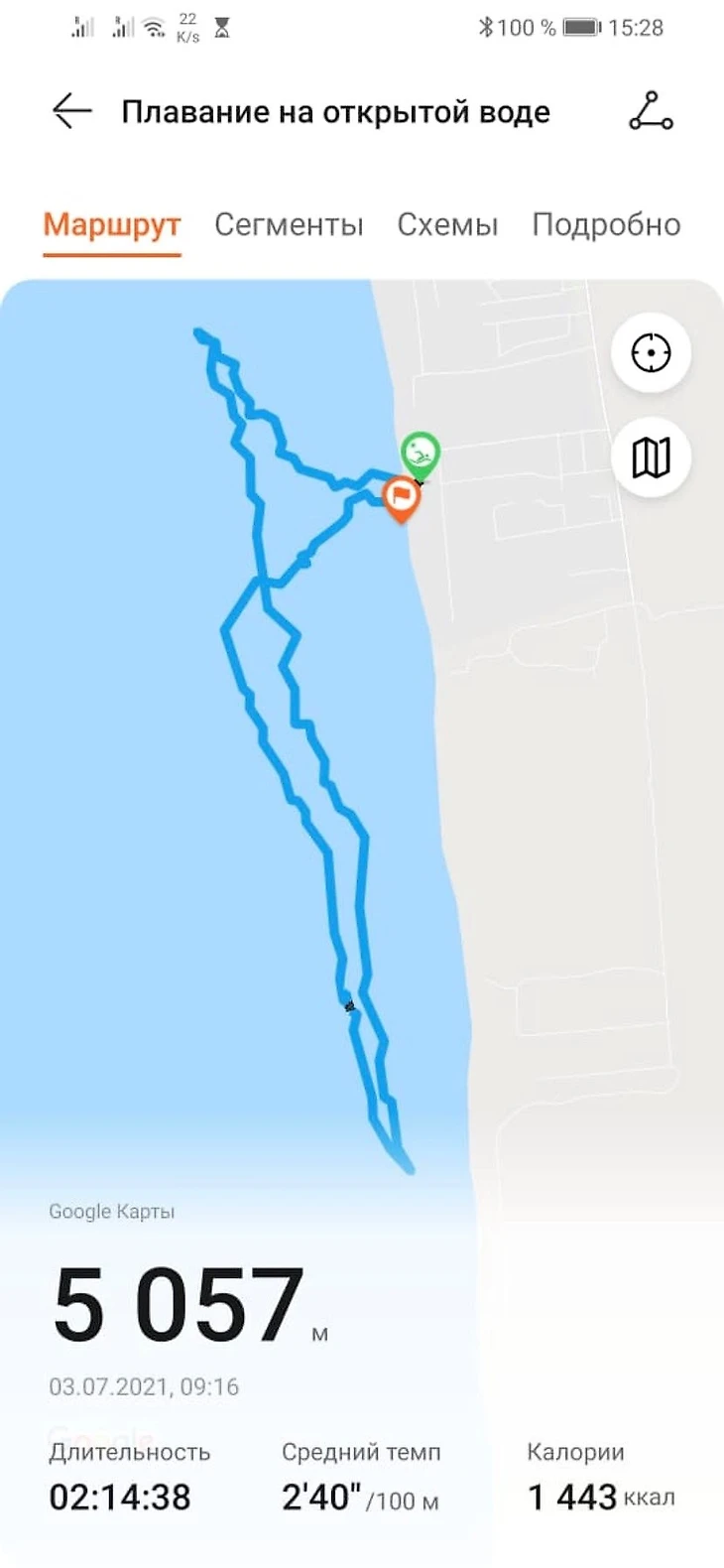Change the map layer type
Viewport: 724px width, 1568px height.
pyautogui.click(x=652, y=457)
